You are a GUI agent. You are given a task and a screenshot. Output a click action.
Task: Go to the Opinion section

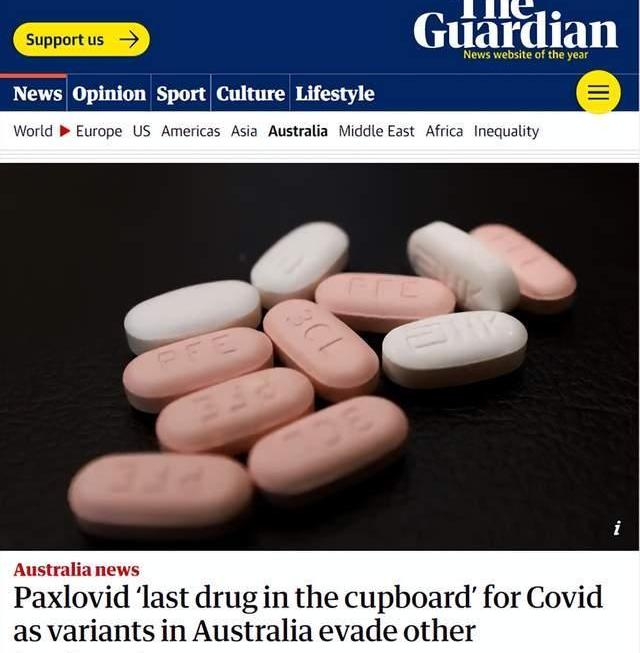coord(109,94)
